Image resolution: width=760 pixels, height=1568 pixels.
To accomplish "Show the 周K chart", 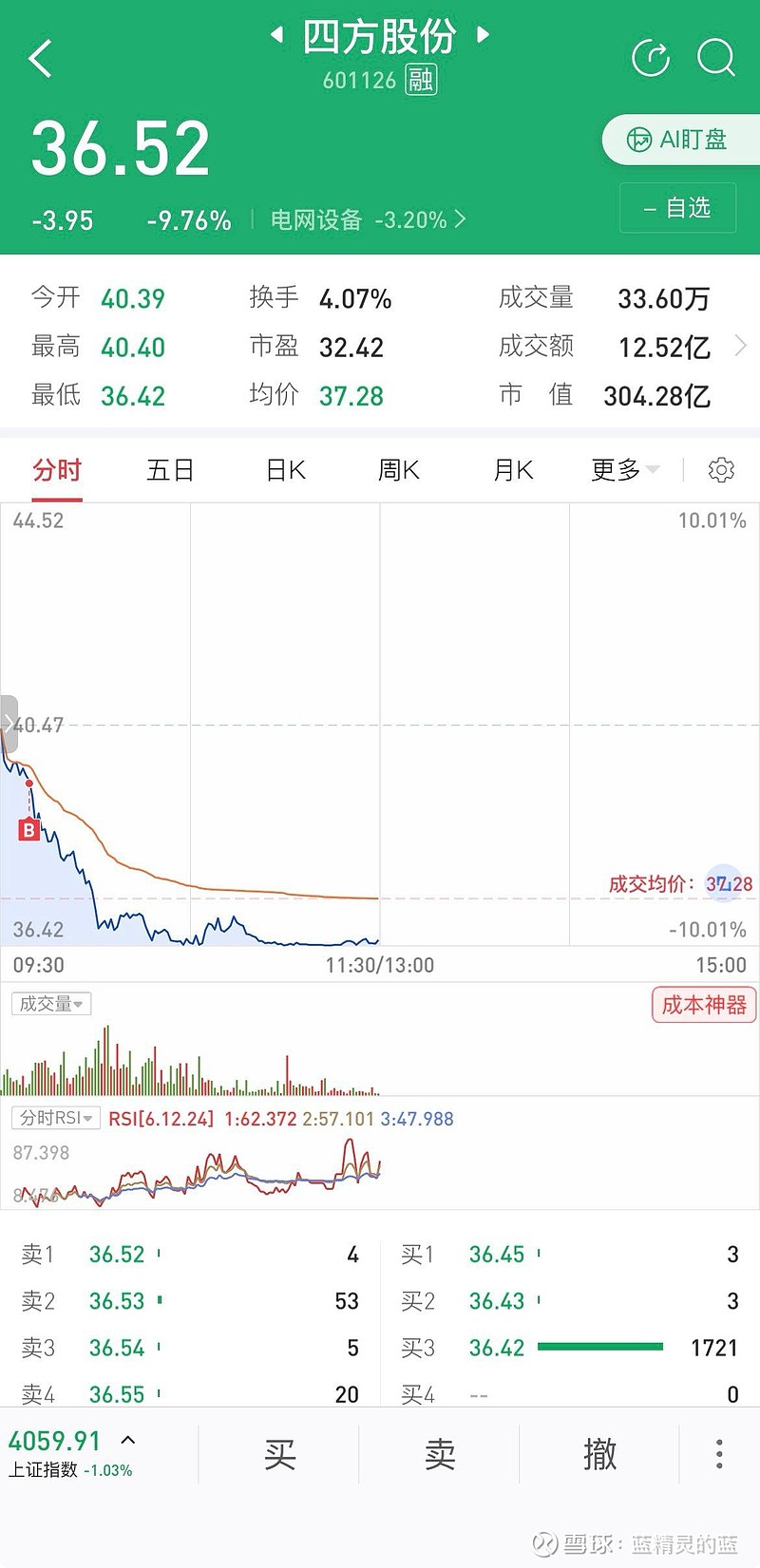I will pyautogui.click(x=399, y=470).
